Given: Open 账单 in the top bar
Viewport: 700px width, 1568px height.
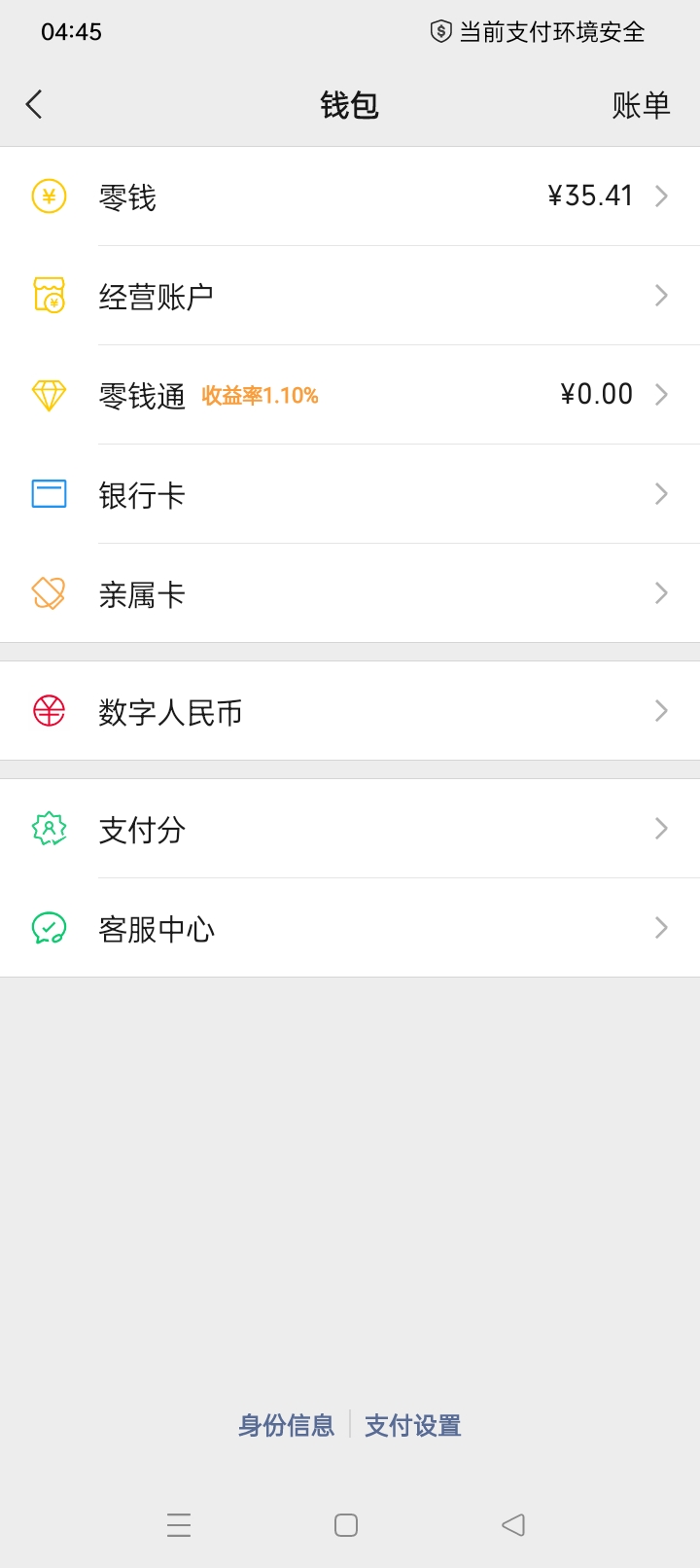Looking at the screenshot, I should click(641, 105).
